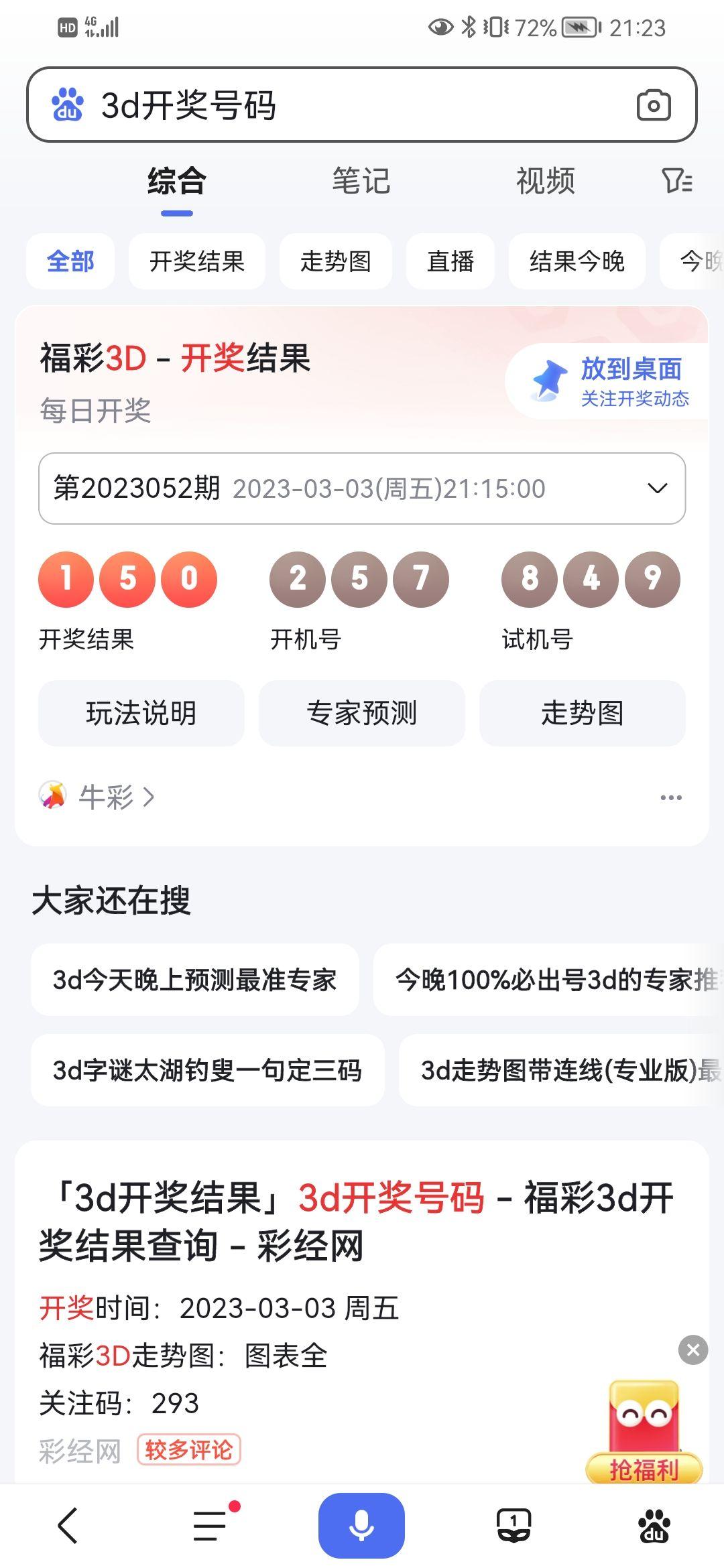Tap the 专家预测 button
Screen dimensions: 724x1568
point(361,713)
